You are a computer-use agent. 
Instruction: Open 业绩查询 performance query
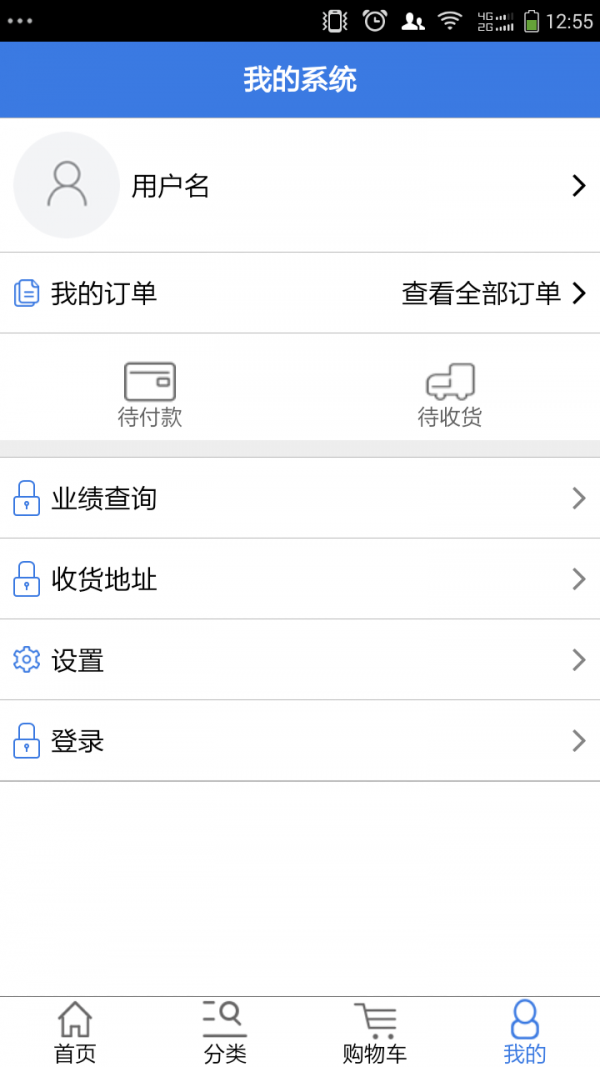click(300, 498)
